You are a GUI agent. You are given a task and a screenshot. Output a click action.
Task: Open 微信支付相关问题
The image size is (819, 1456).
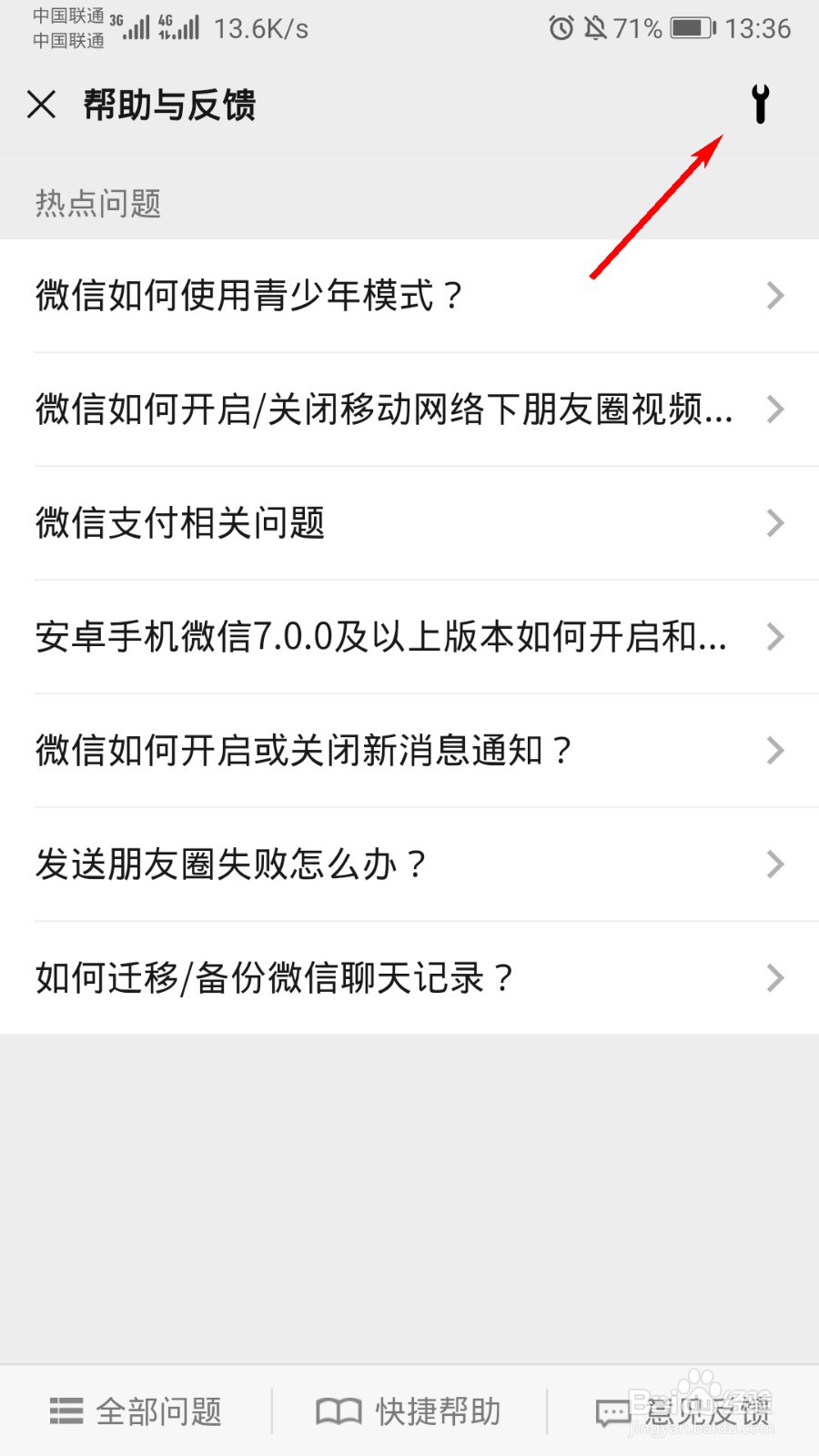pos(409,523)
